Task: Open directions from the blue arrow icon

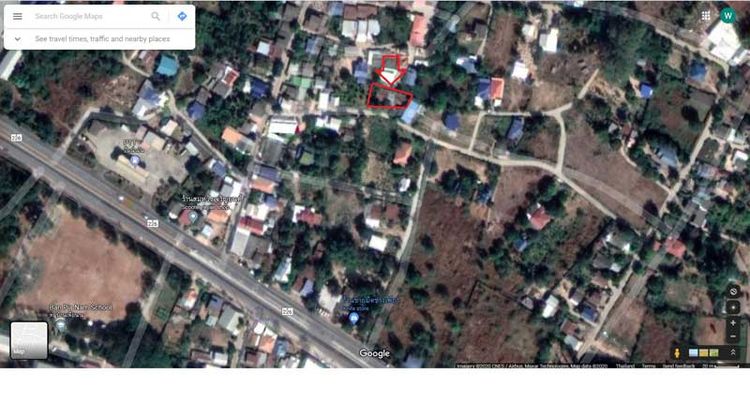Action: [182, 16]
